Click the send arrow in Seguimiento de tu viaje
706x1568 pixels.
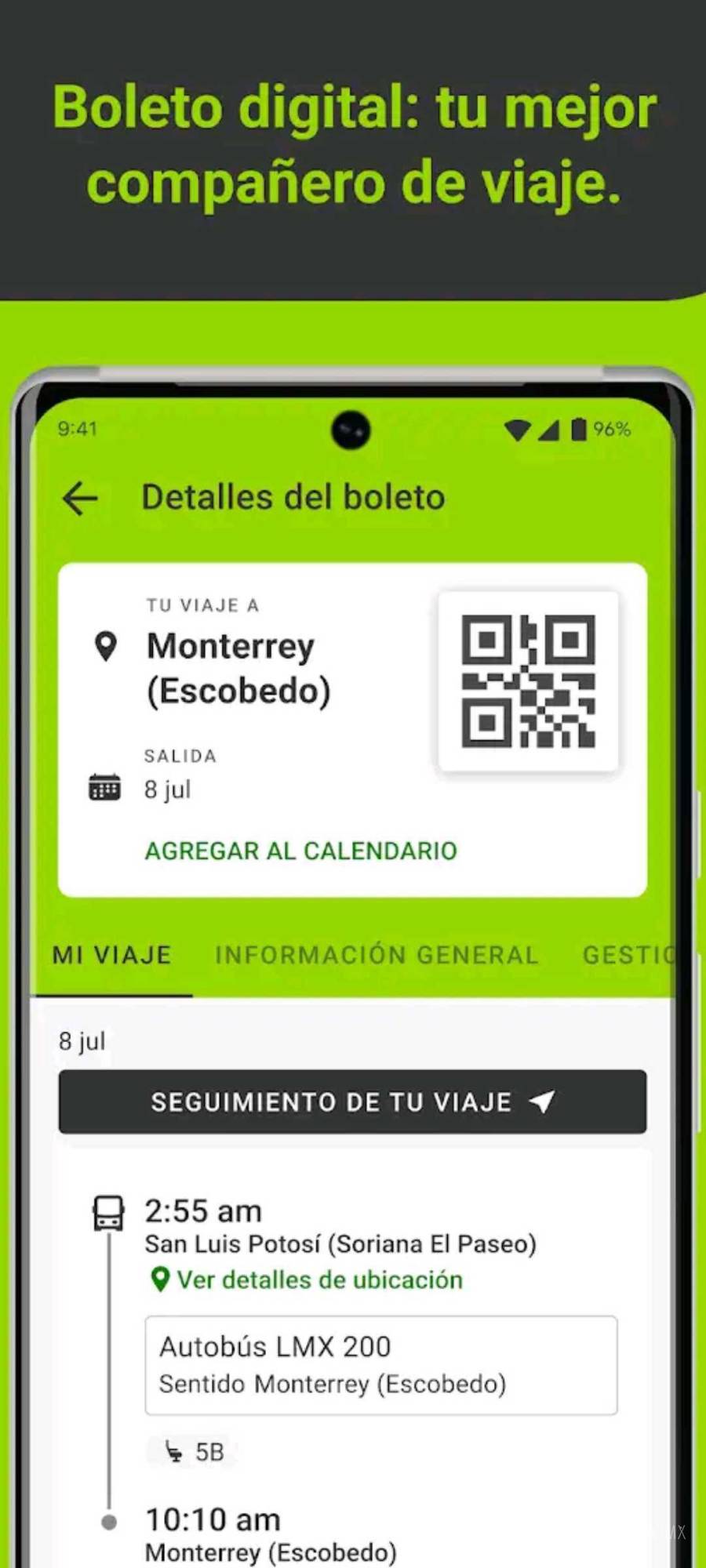click(x=540, y=1102)
